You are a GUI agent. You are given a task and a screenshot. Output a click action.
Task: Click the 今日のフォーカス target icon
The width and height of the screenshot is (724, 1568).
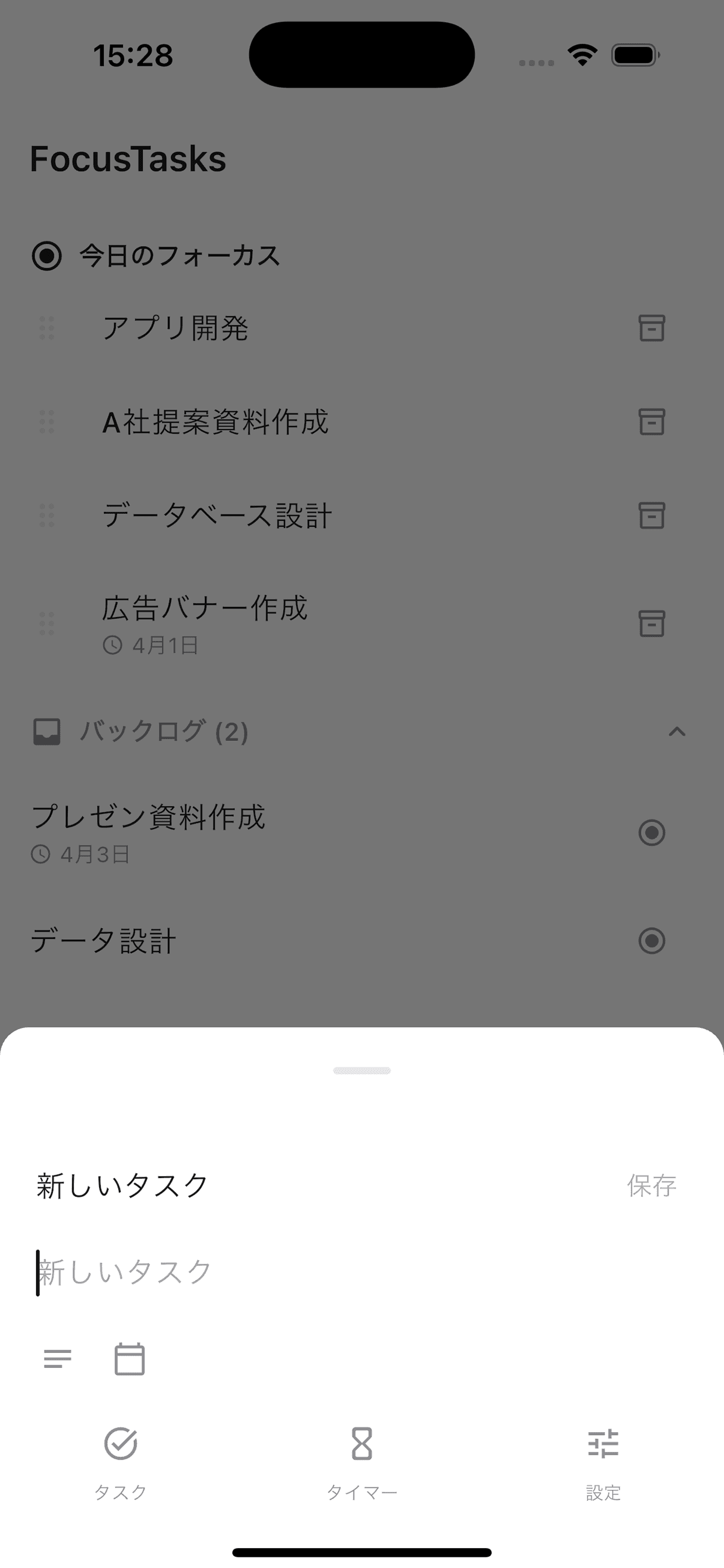pos(47,256)
